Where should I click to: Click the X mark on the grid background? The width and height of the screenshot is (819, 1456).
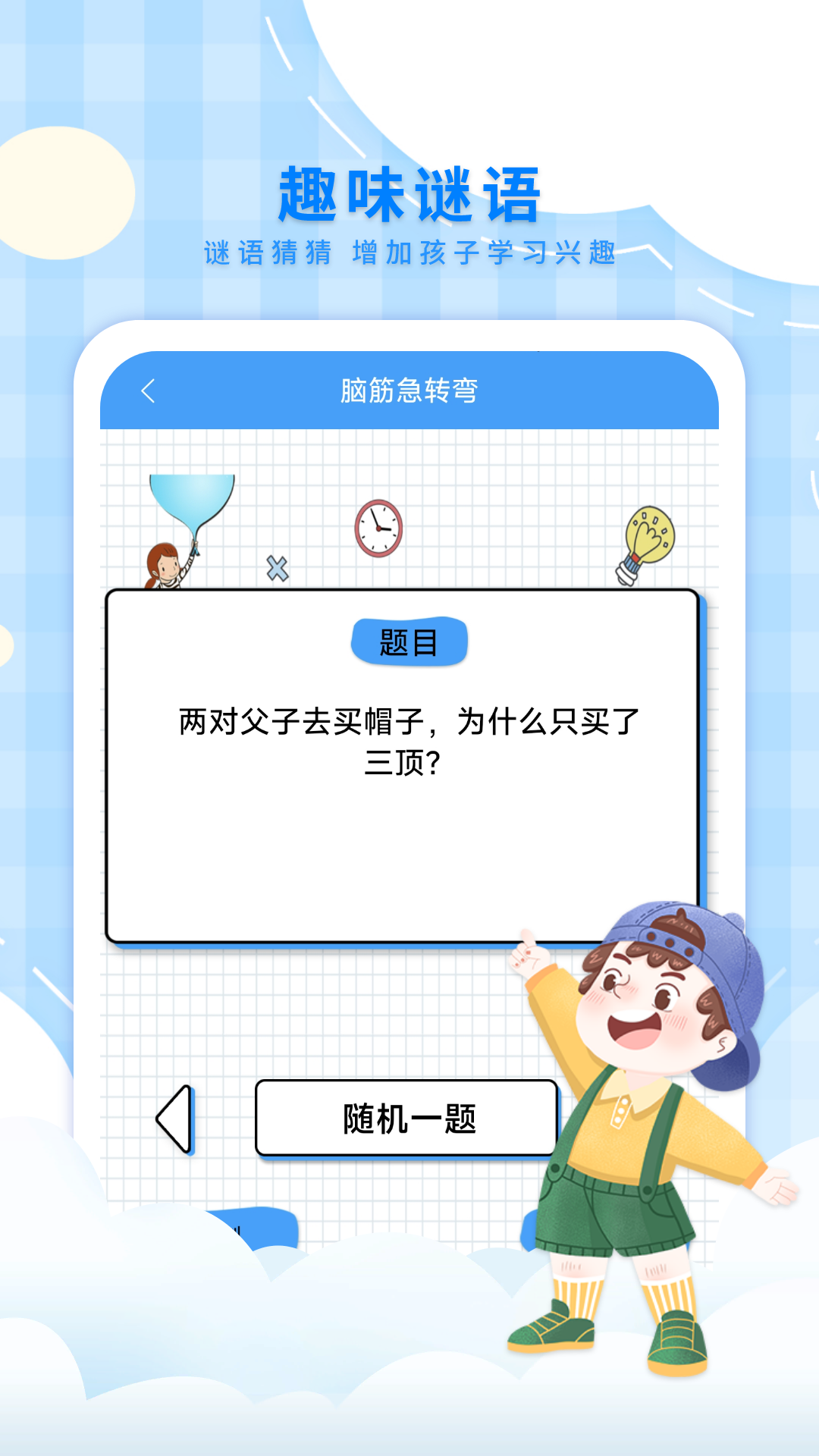pos(277,567)
